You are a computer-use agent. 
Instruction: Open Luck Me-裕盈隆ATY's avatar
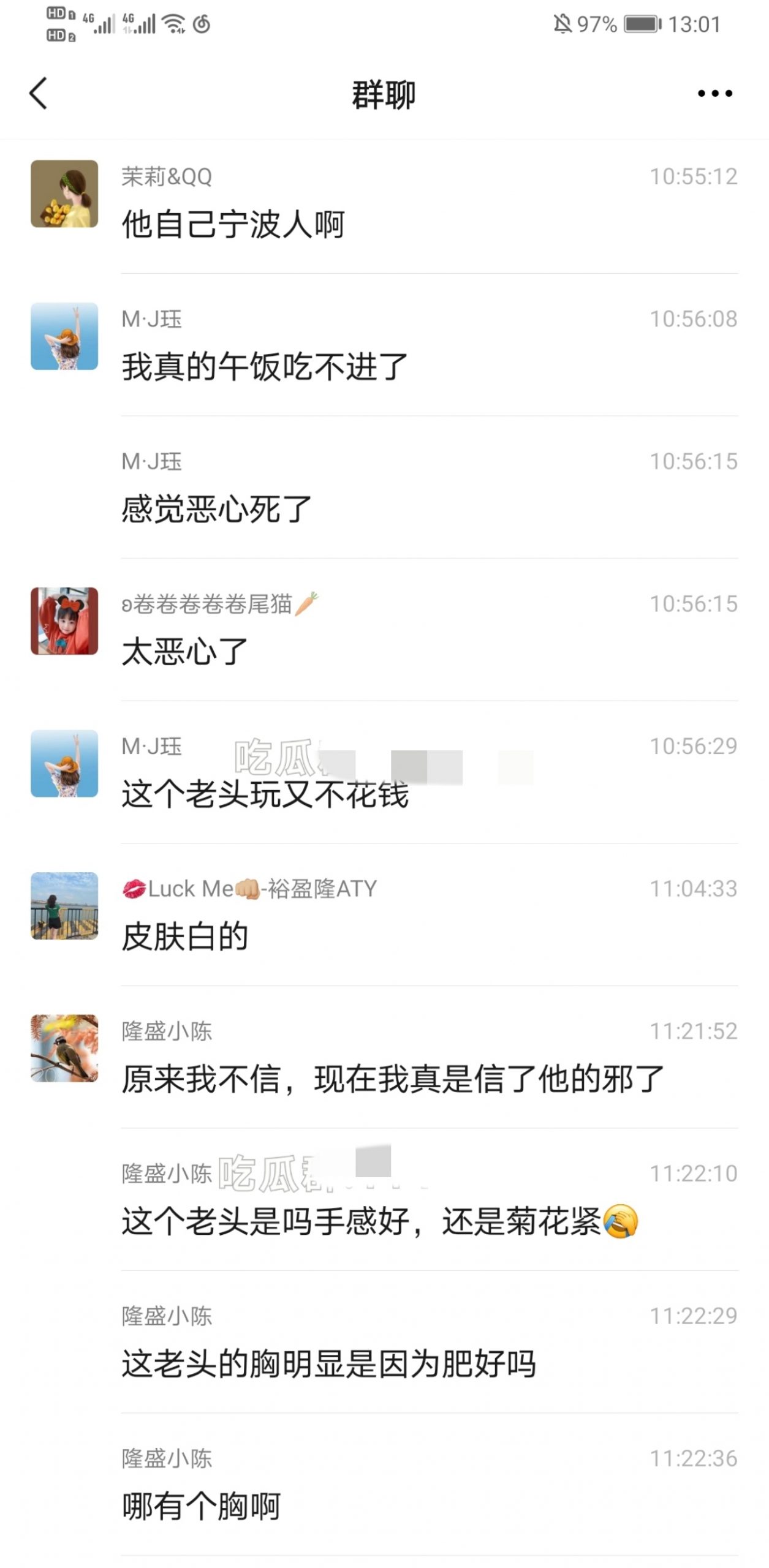[x=64, y=906]
